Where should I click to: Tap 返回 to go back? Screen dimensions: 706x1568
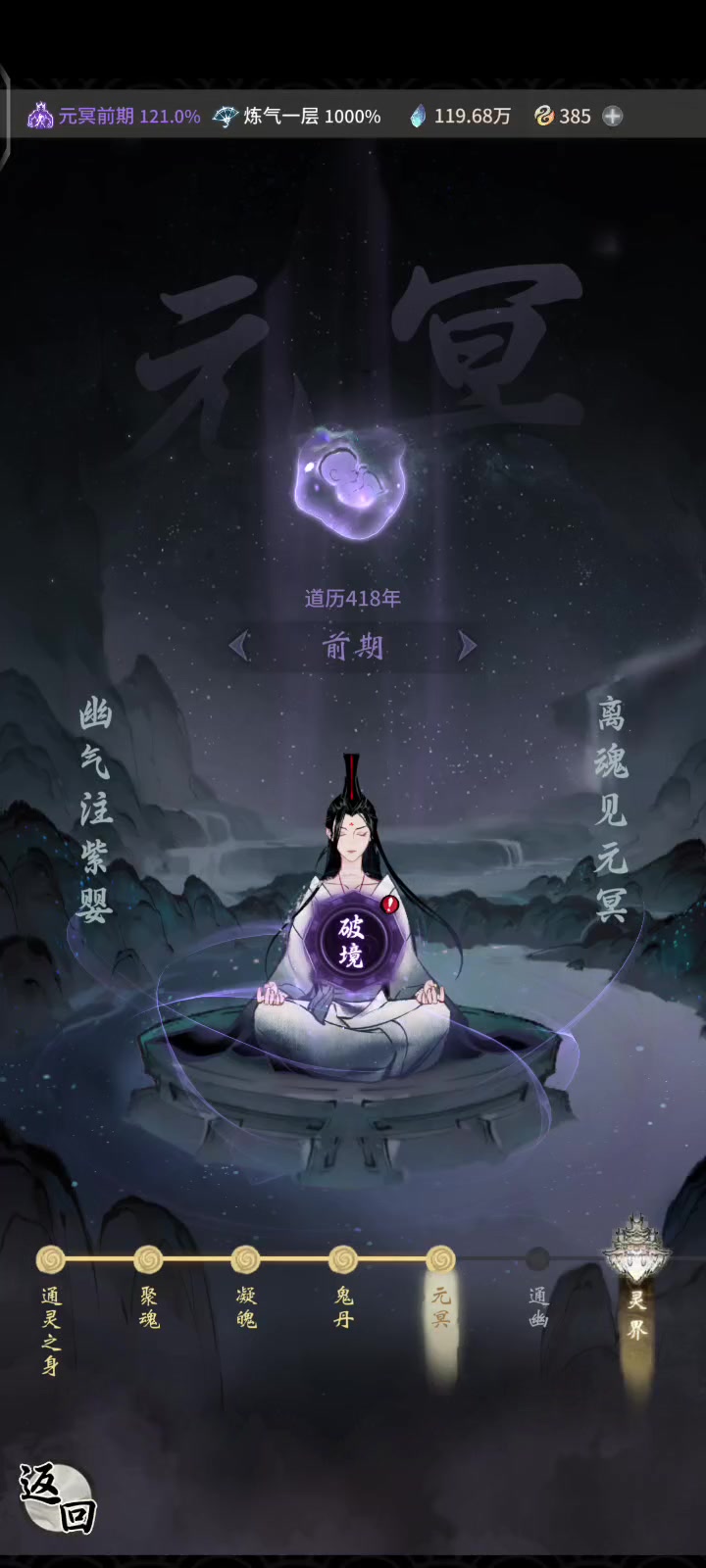point(59,1499)
